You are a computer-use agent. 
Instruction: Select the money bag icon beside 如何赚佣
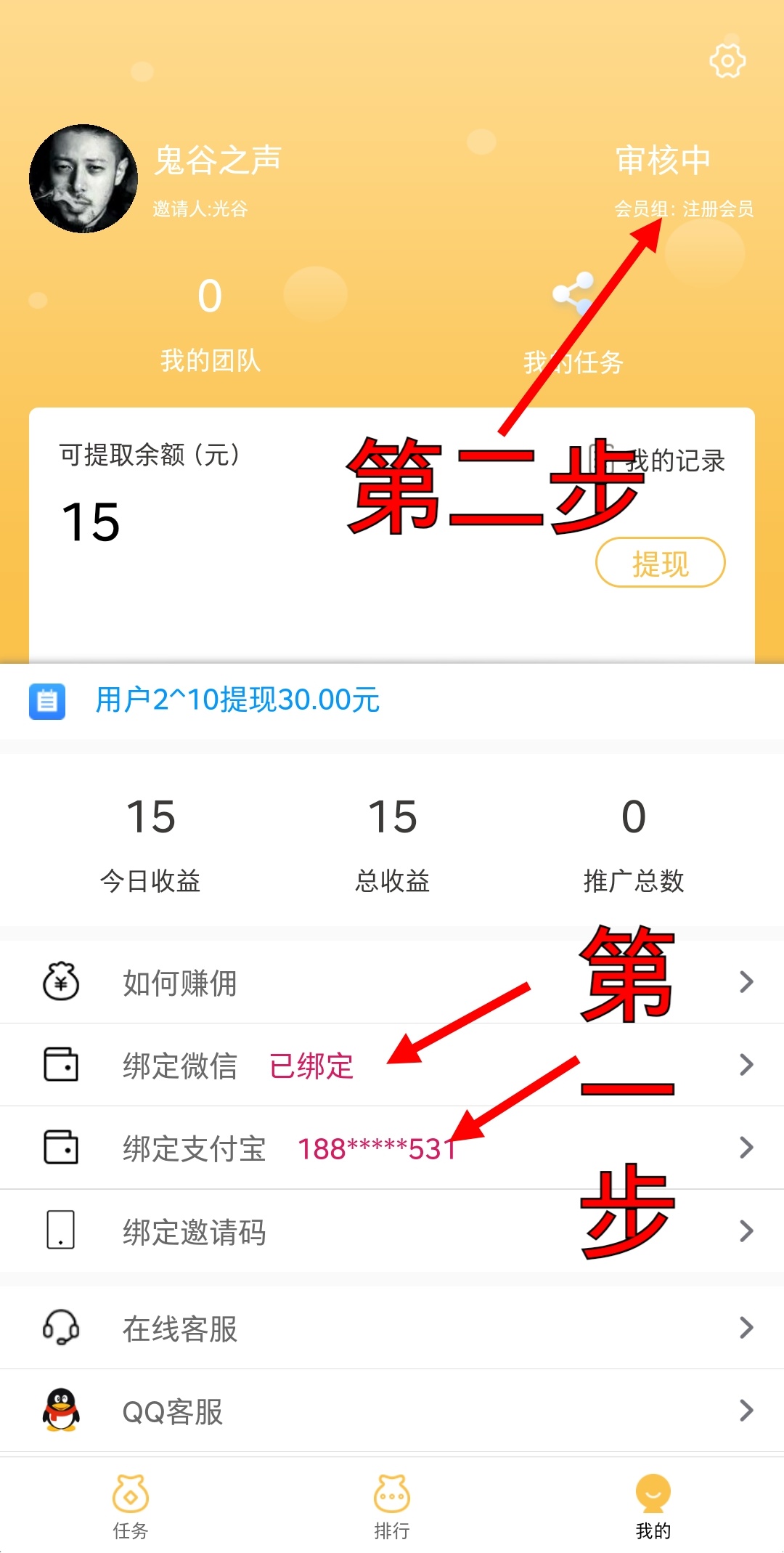(x=62, y=981)
